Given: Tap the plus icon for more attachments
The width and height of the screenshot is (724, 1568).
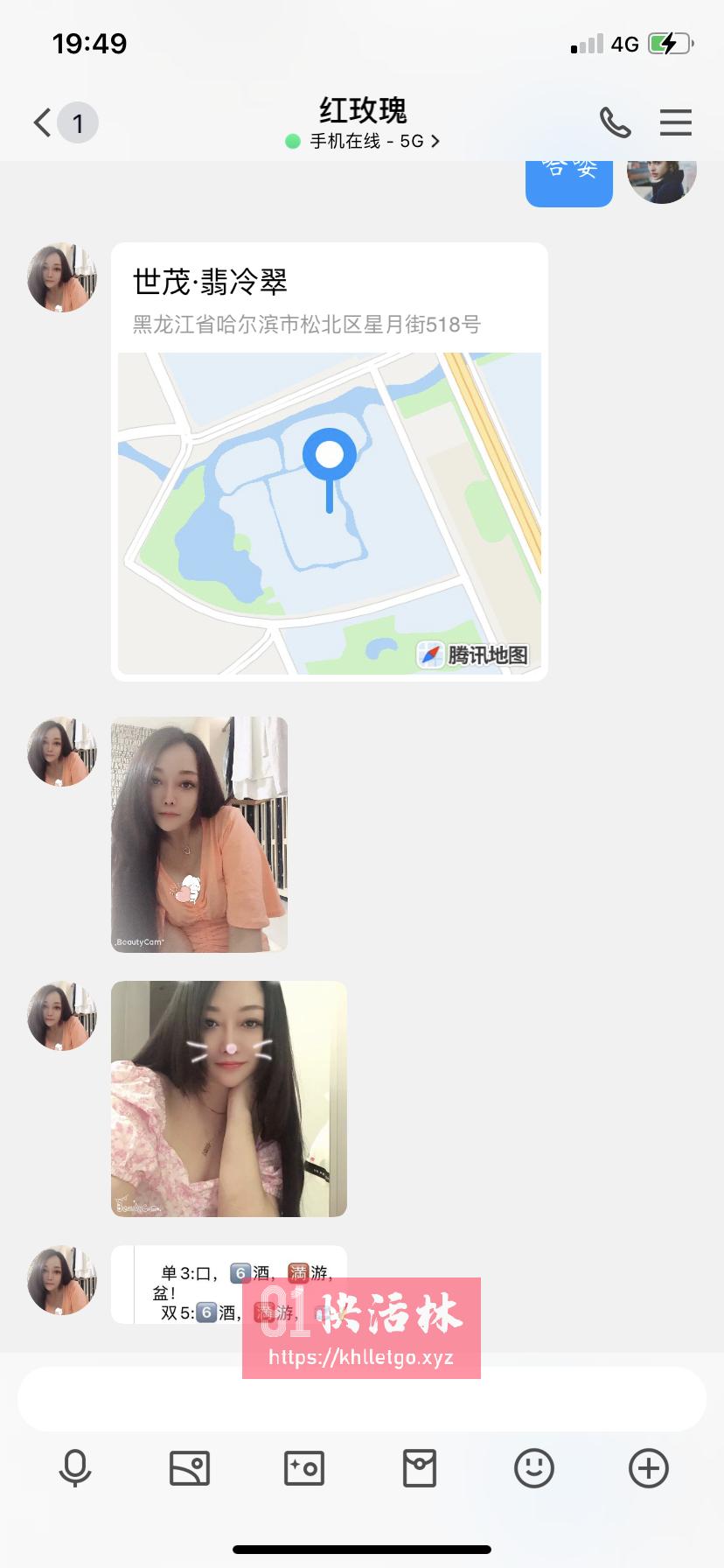Looking at the screenshot, I should pos(648,1468).
